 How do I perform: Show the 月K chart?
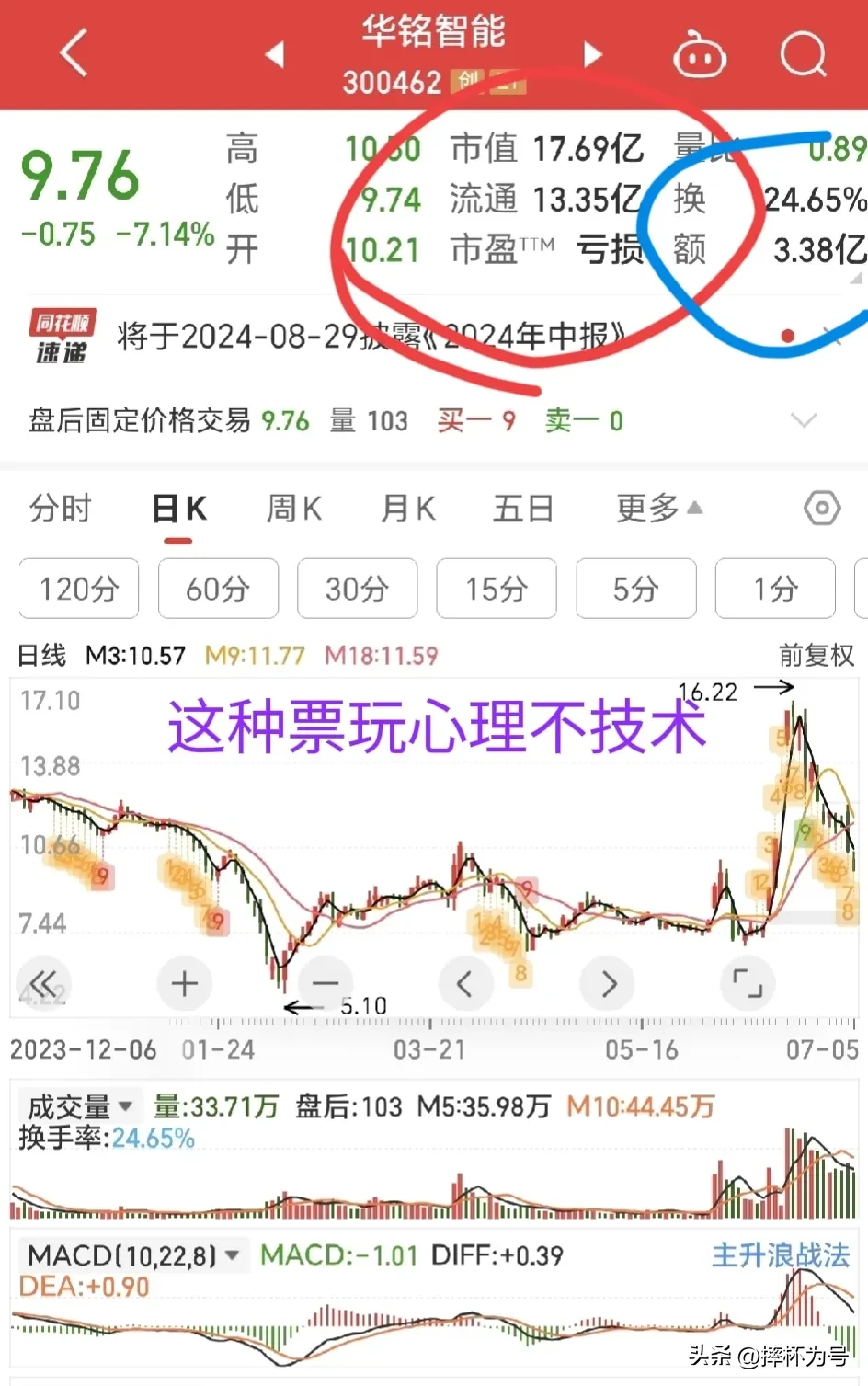pyautogui.click(x=408, y=508)
